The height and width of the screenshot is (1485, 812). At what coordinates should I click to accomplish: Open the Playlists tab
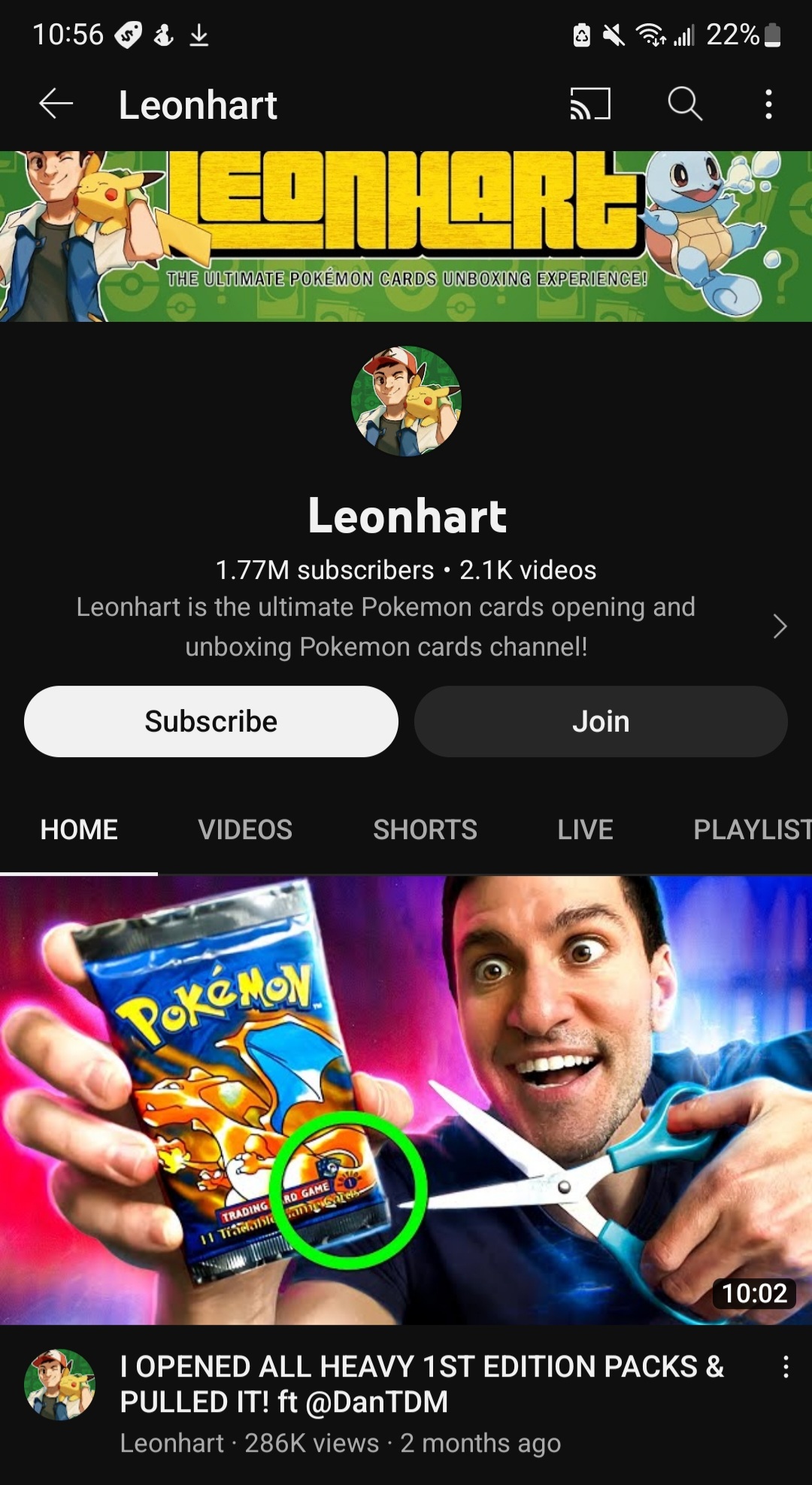pyautogui.click(x=753, y=829)
